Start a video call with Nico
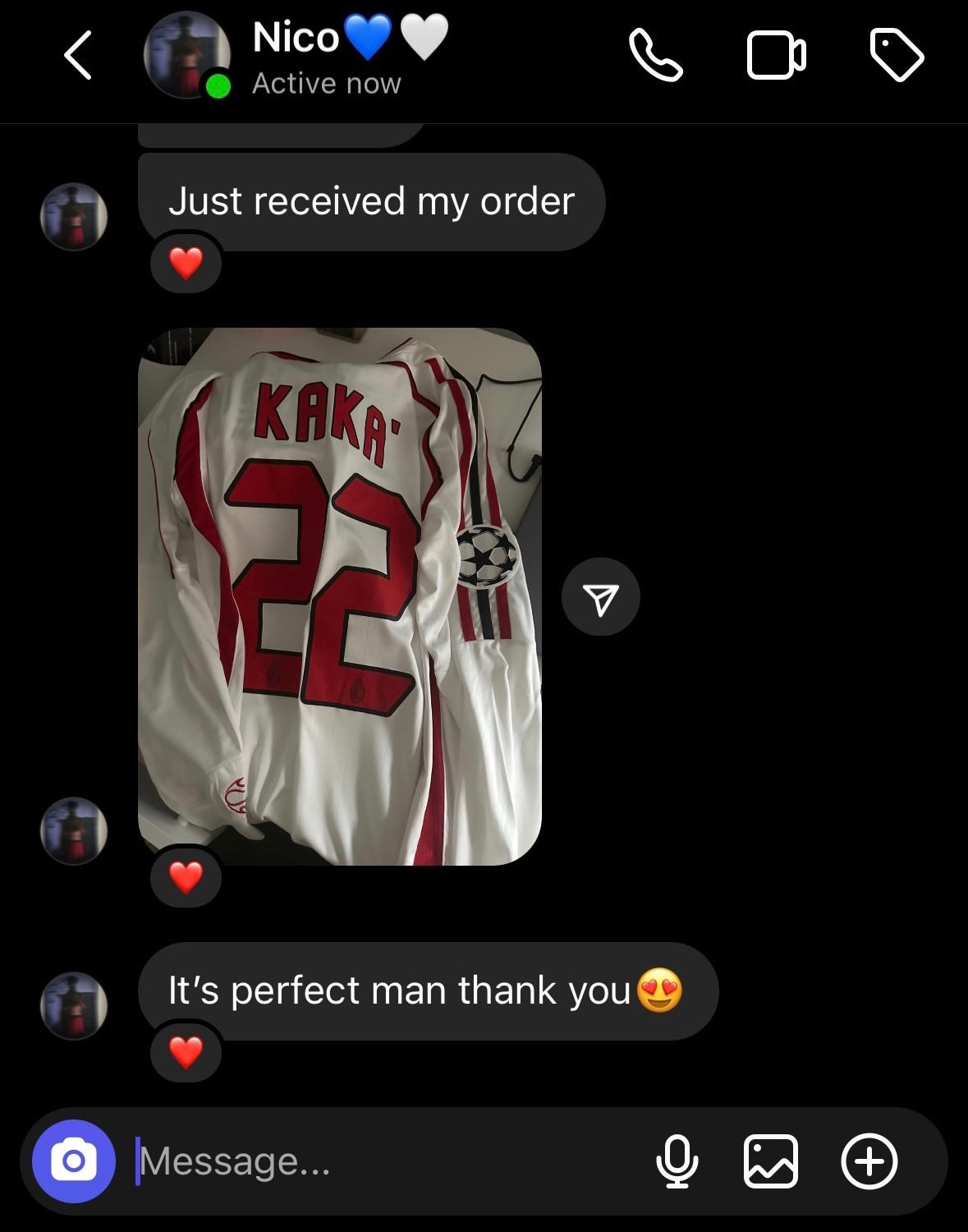 click(x=776, y=56)
